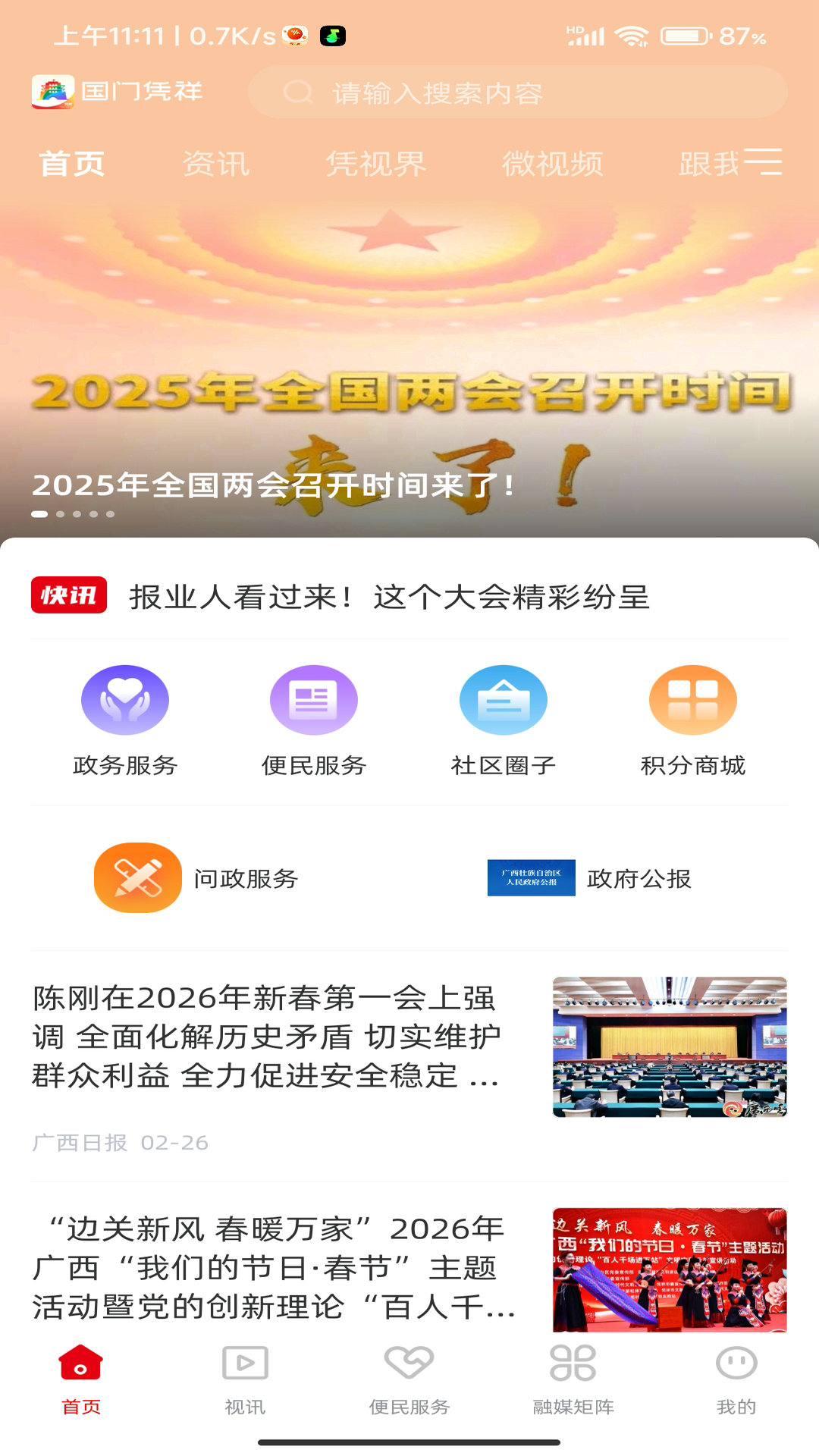Switch to the 资讯 top tab
This screenshot has width=819, height=1456.
coord(216,164)
